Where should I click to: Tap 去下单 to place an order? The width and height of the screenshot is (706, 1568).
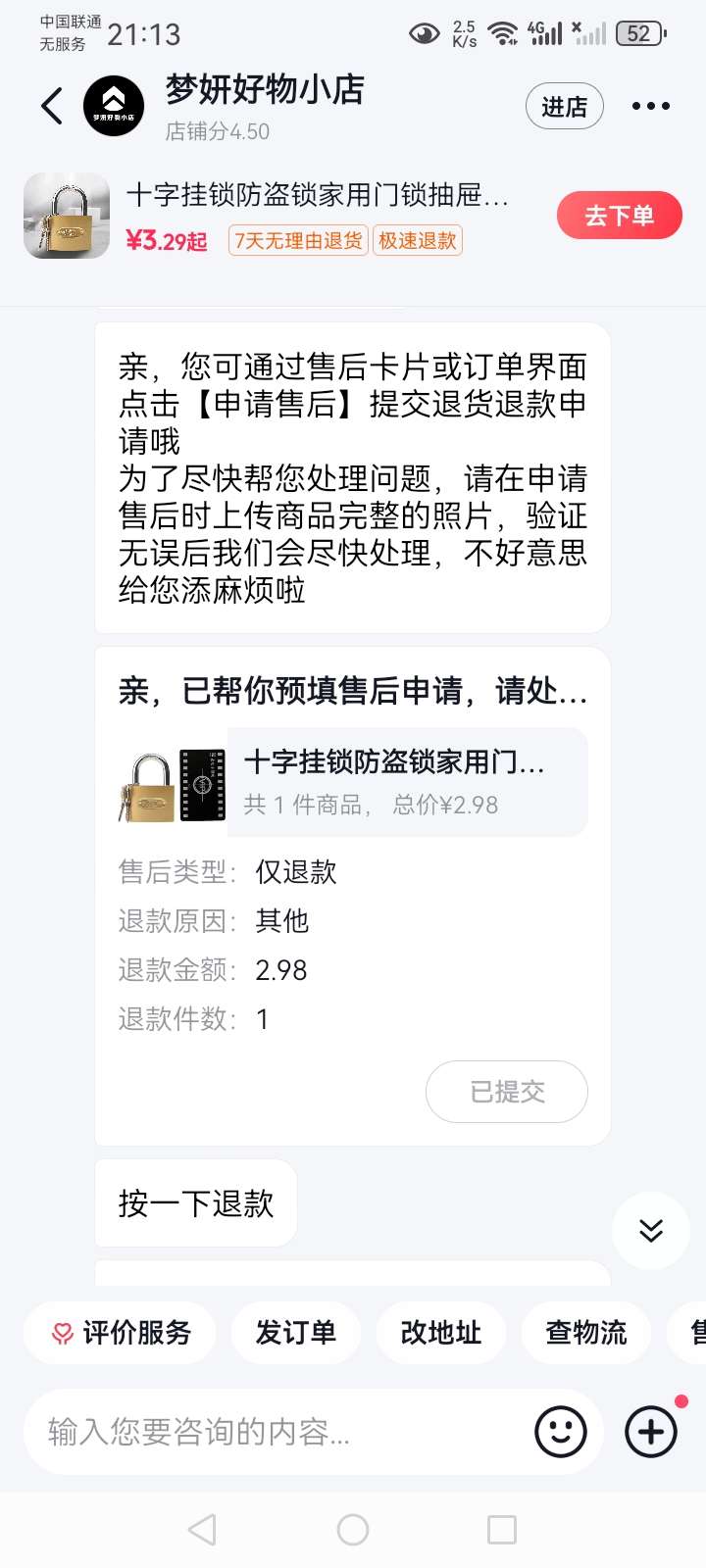point(619,216)
